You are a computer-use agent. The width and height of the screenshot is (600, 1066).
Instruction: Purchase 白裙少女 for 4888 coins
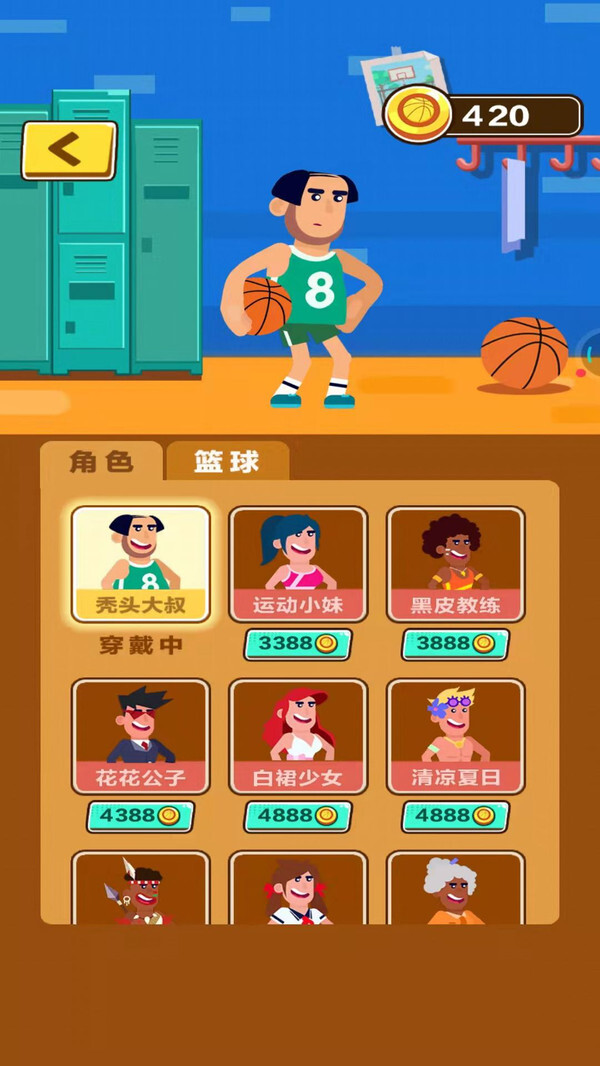[298, 816]
